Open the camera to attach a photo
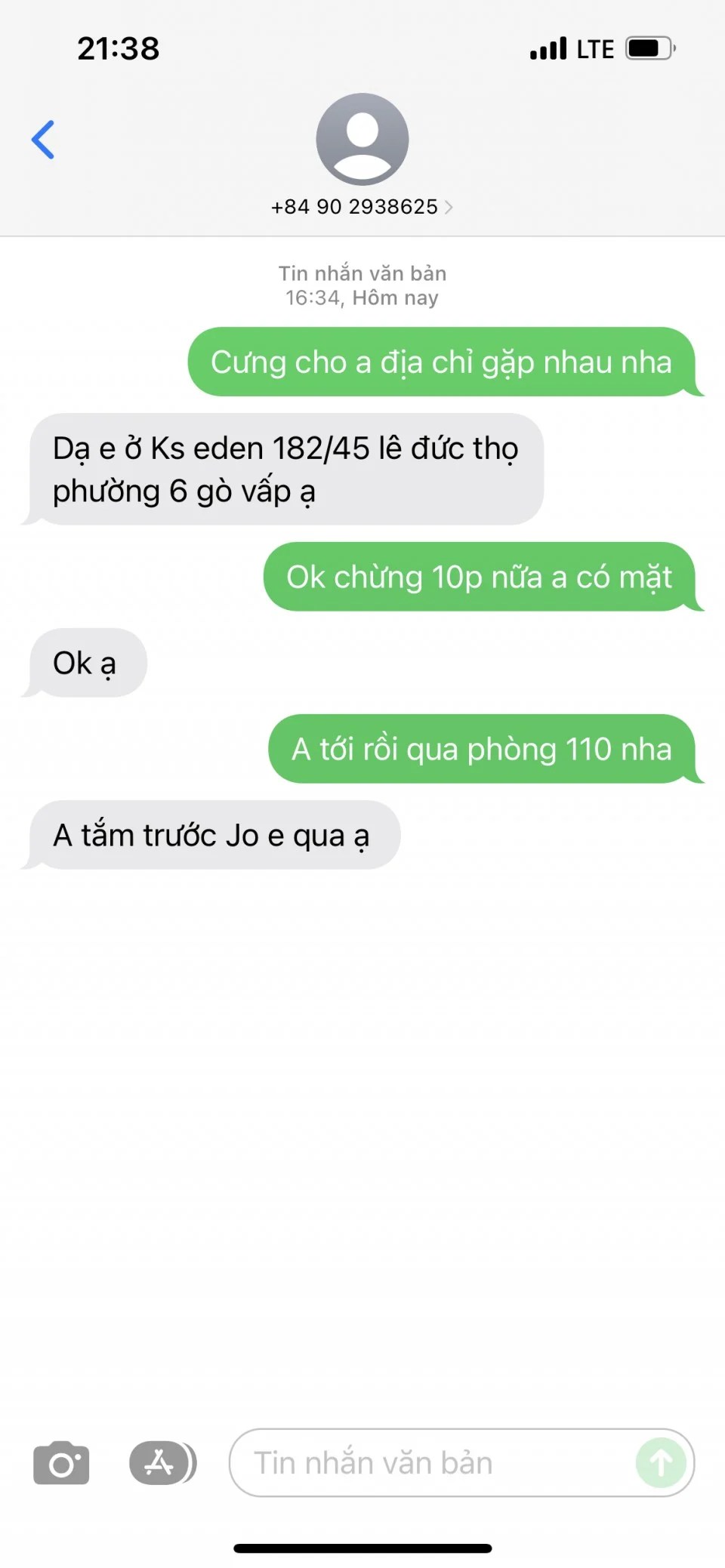 click(61, 1464)
